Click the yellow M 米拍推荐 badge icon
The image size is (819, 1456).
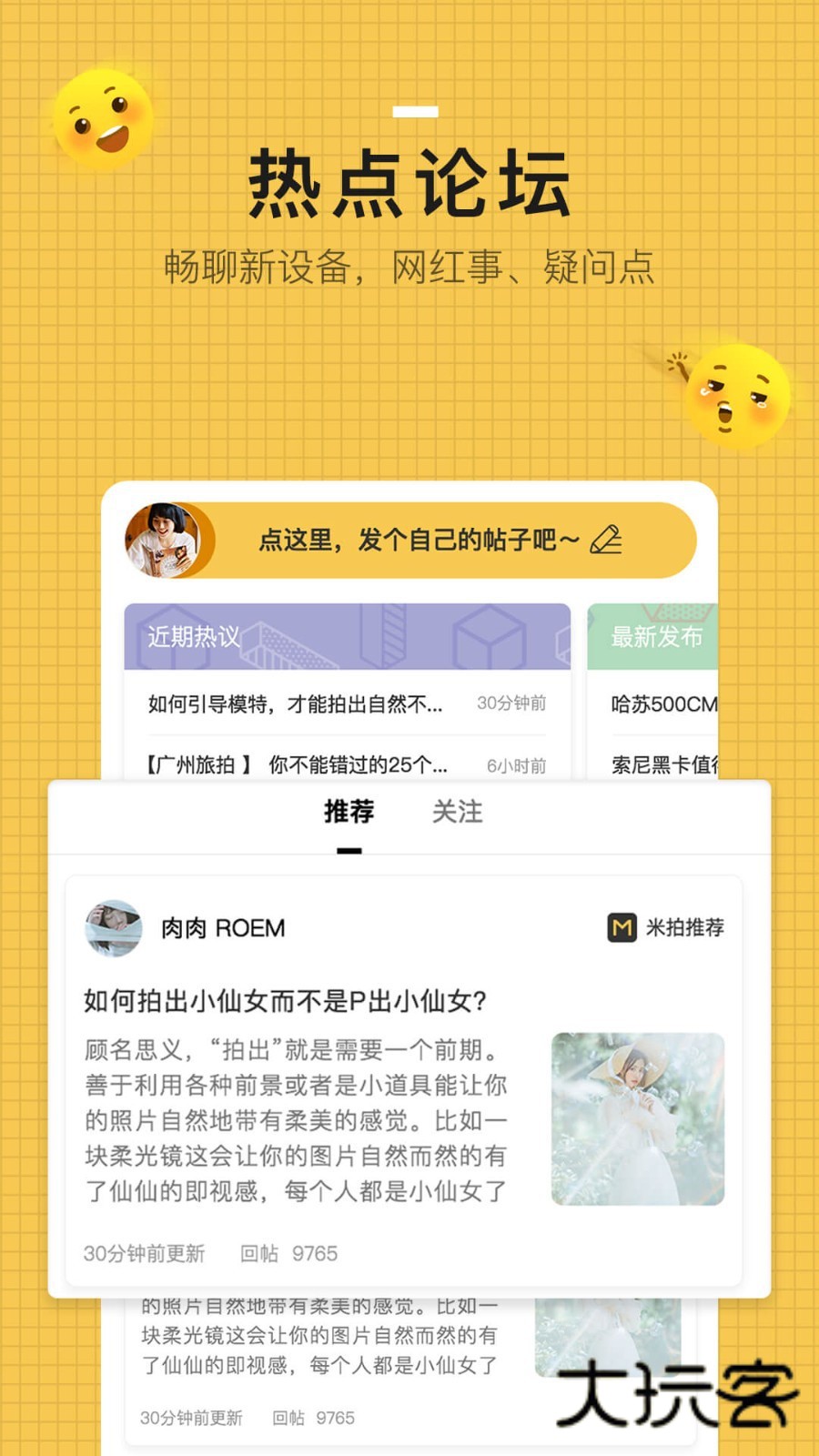tap(621, 927)
